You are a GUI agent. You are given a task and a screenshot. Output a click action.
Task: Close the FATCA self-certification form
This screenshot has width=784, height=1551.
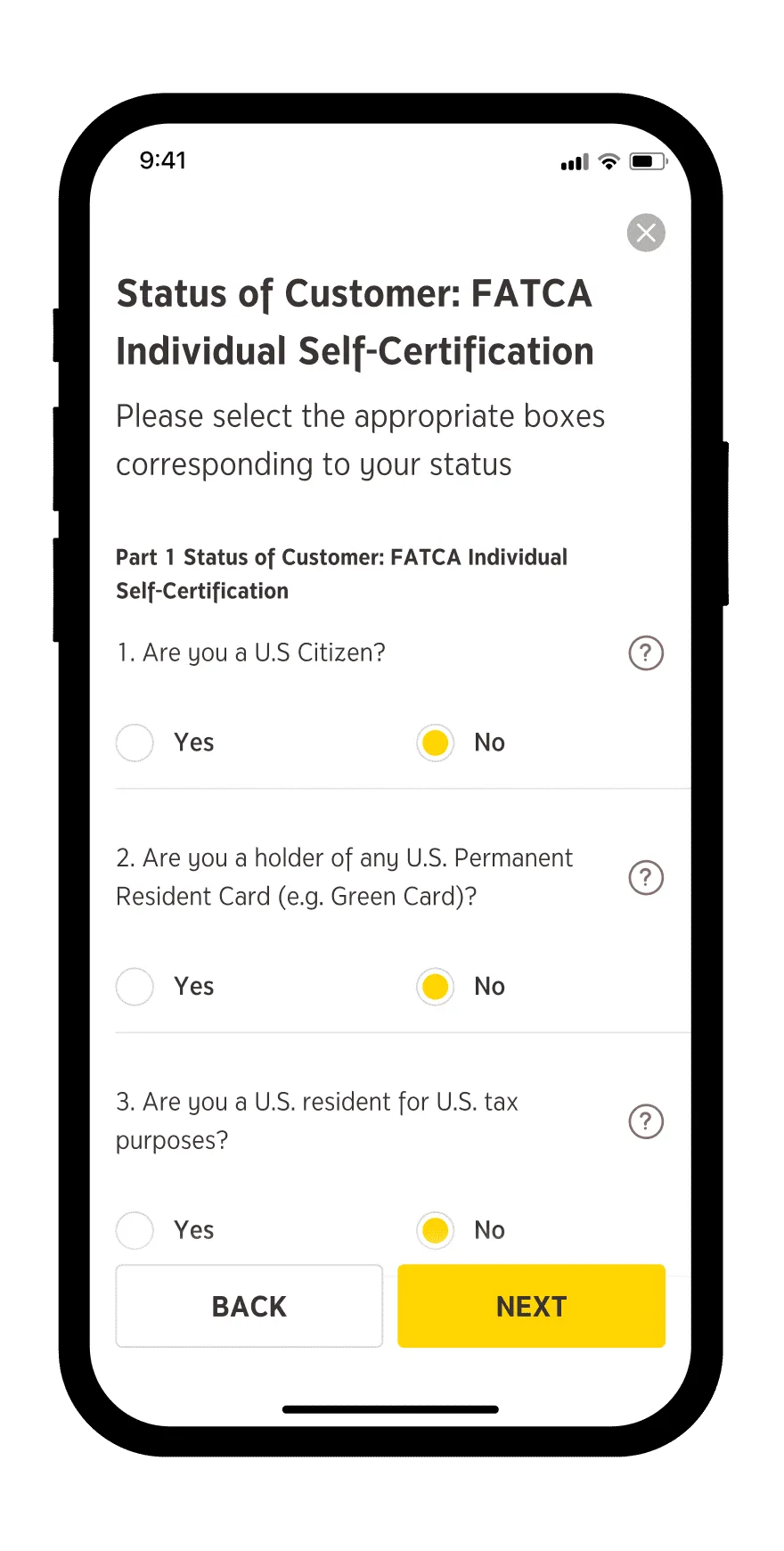[646, 233]
